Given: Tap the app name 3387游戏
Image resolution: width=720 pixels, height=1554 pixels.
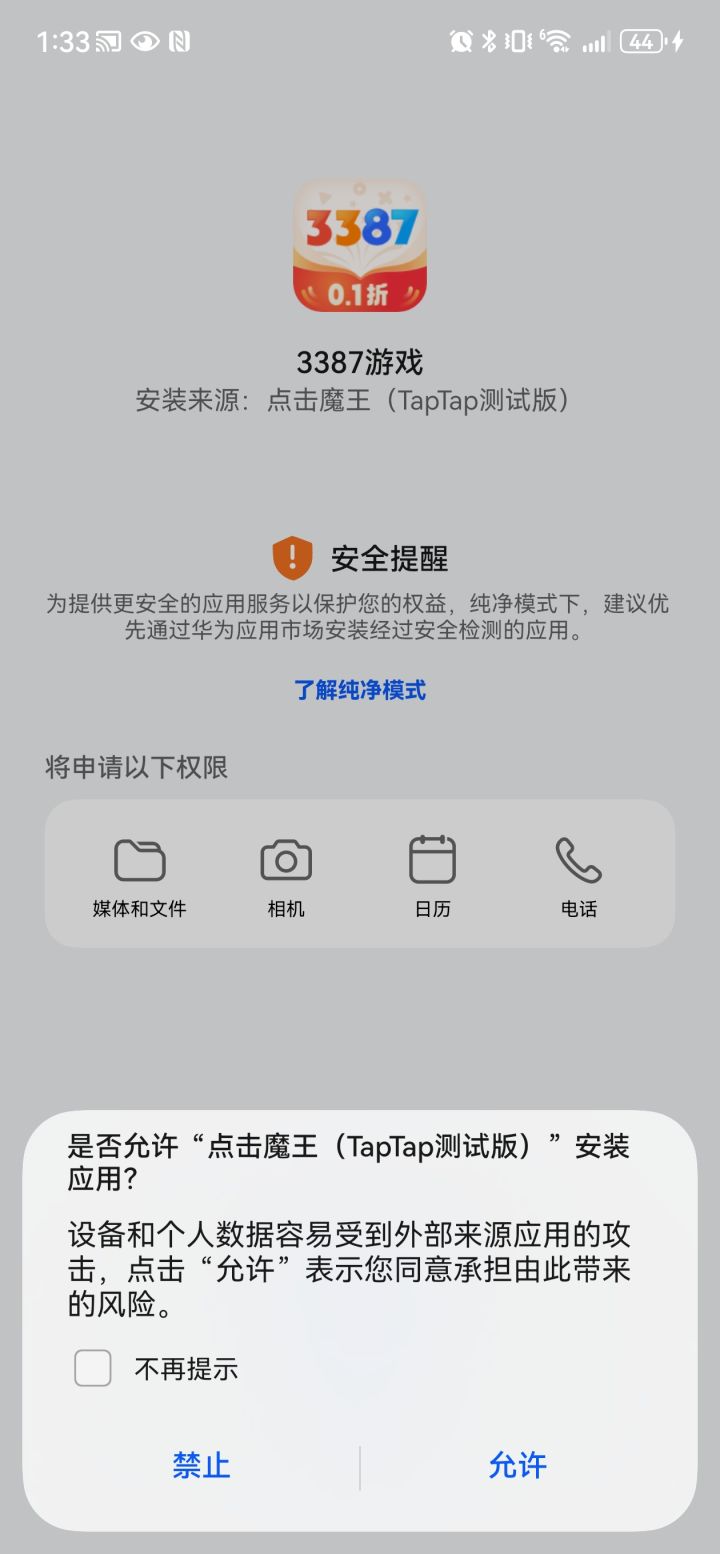Looking at the screenshot, I should (359, 360).
